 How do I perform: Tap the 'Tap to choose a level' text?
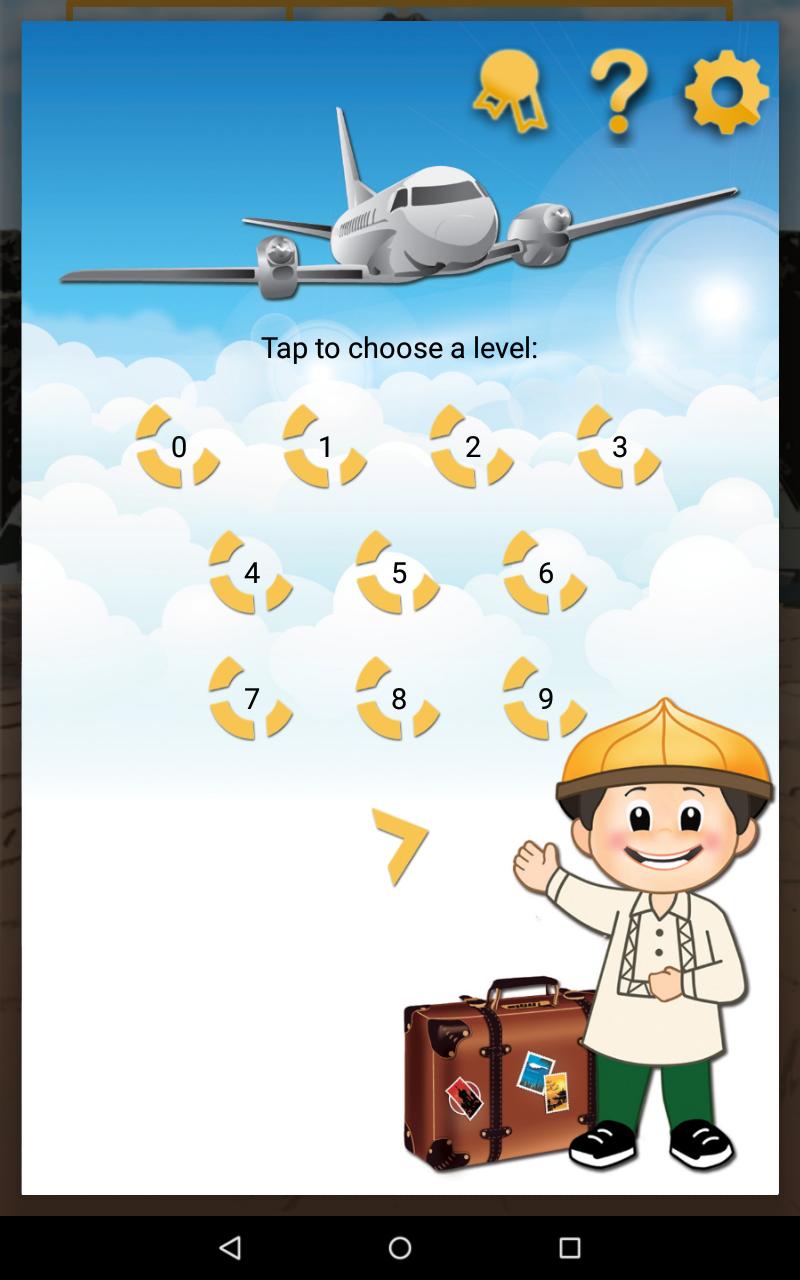400,348
